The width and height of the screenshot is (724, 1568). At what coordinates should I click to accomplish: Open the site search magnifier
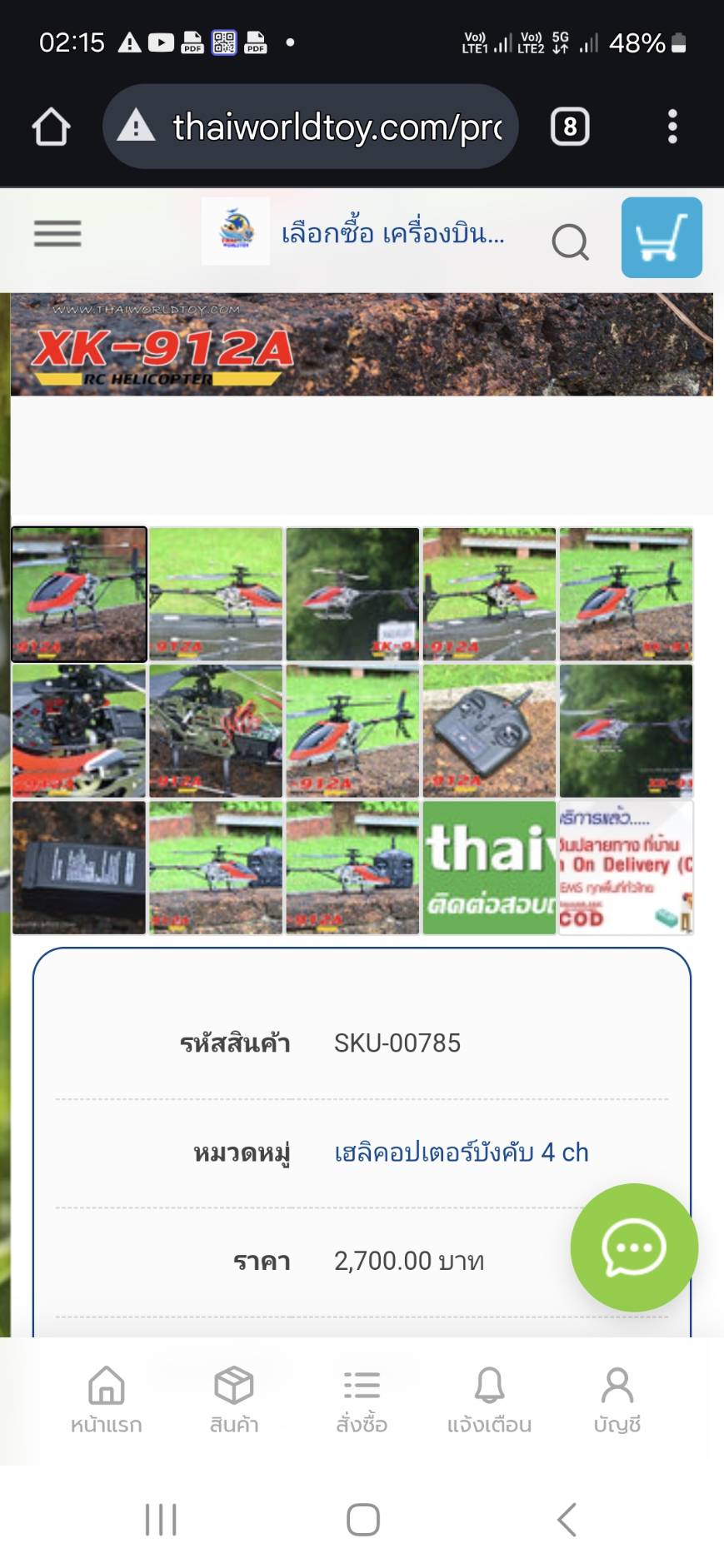[x=571, y=242]
